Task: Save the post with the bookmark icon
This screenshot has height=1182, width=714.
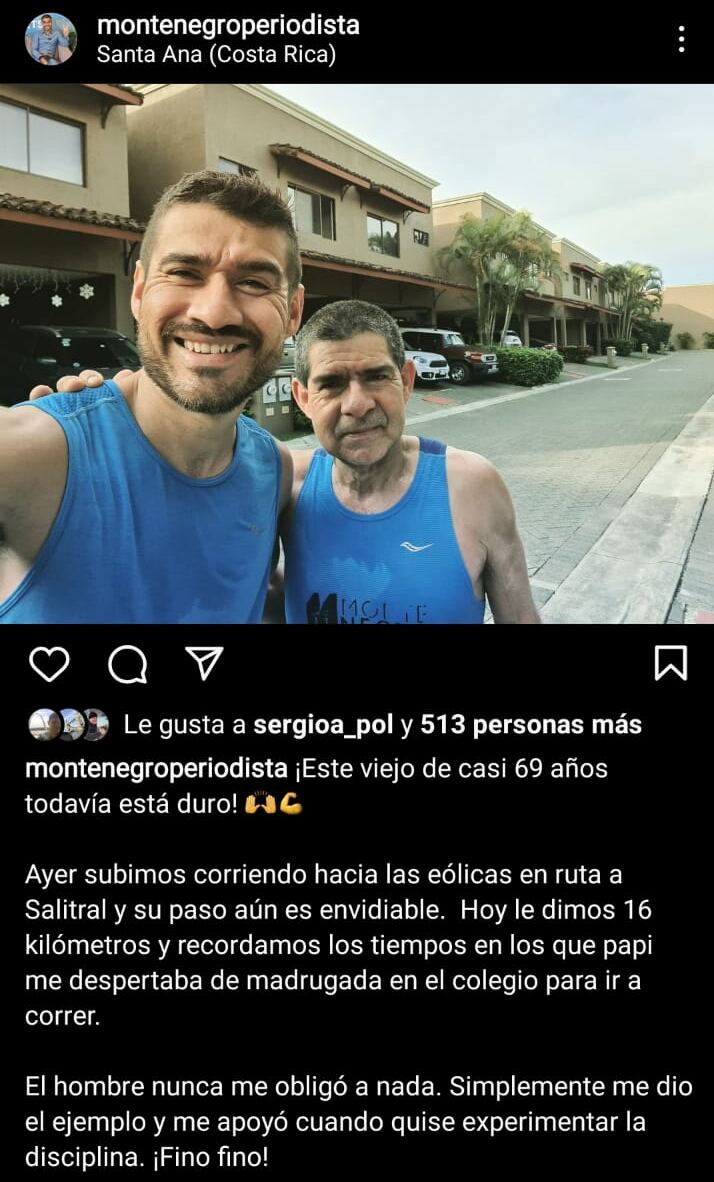Action: (x=670, y=663)
